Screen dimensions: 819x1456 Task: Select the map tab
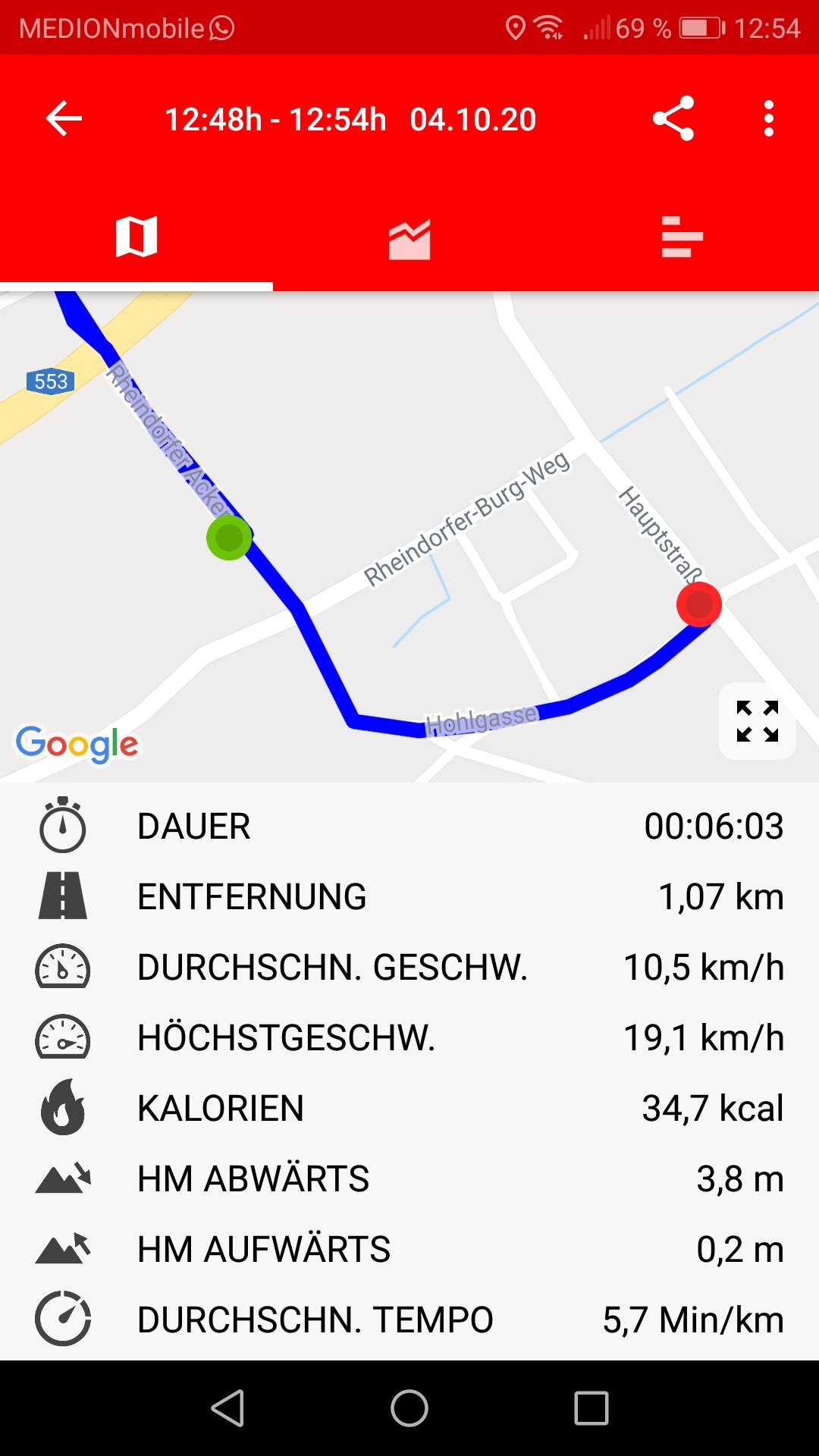(x=136, y=237)
